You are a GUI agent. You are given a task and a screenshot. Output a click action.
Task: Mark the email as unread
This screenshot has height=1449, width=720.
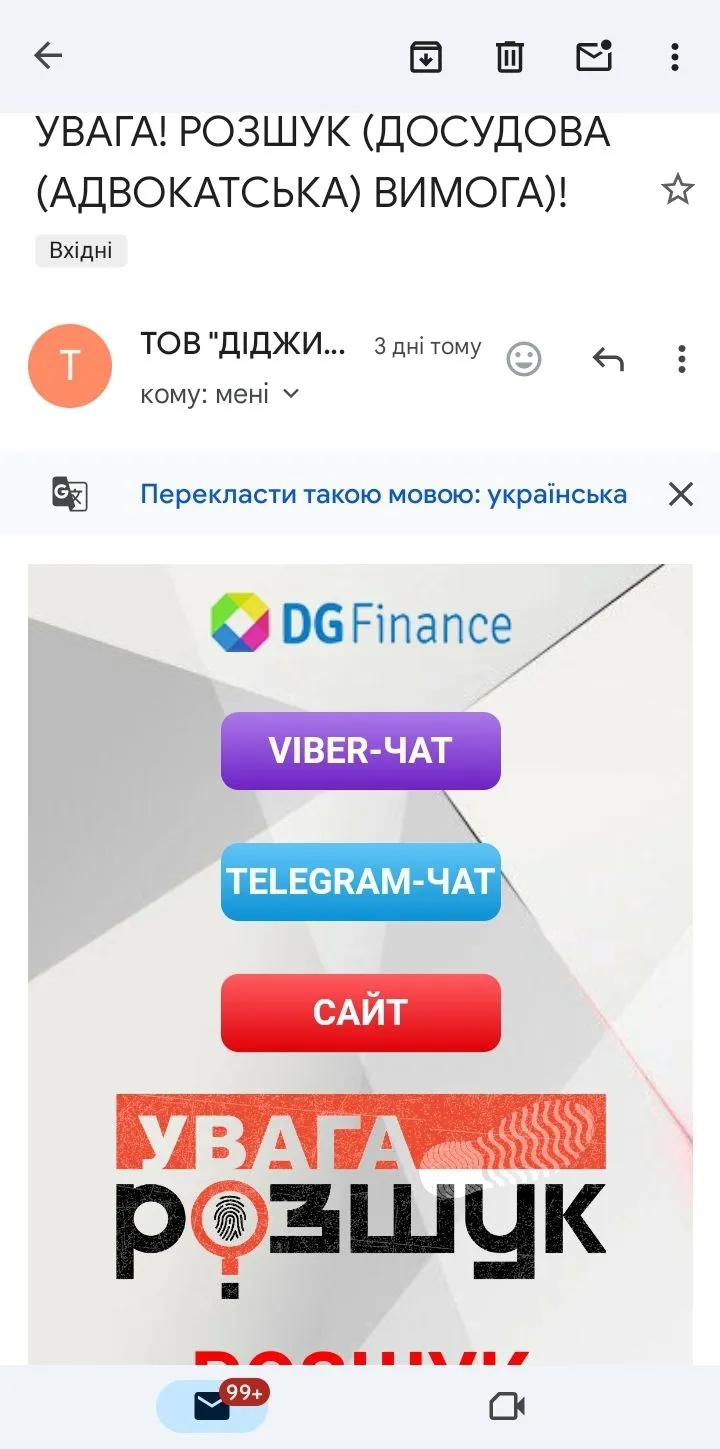[593, 57]
